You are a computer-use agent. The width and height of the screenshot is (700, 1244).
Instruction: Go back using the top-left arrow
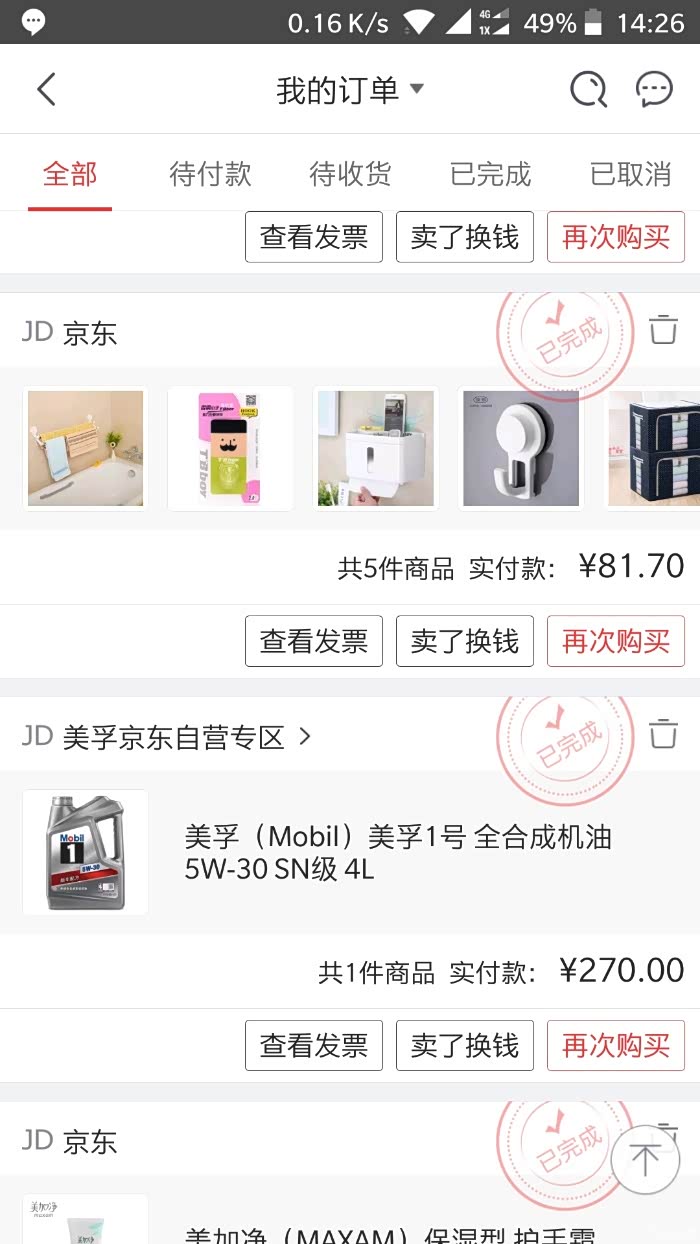click(46, 90)
